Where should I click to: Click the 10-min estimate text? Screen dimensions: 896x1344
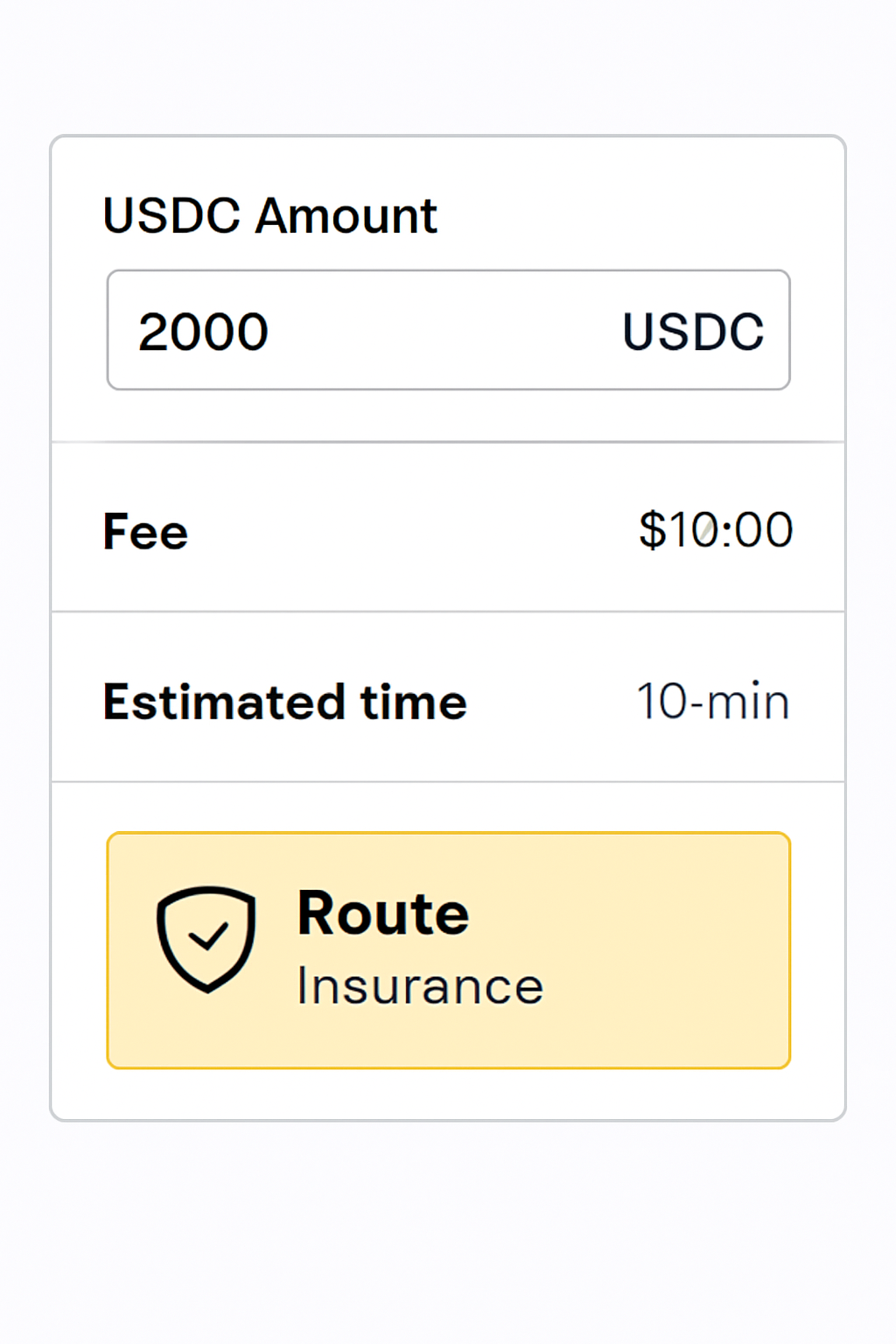point(713,699)
